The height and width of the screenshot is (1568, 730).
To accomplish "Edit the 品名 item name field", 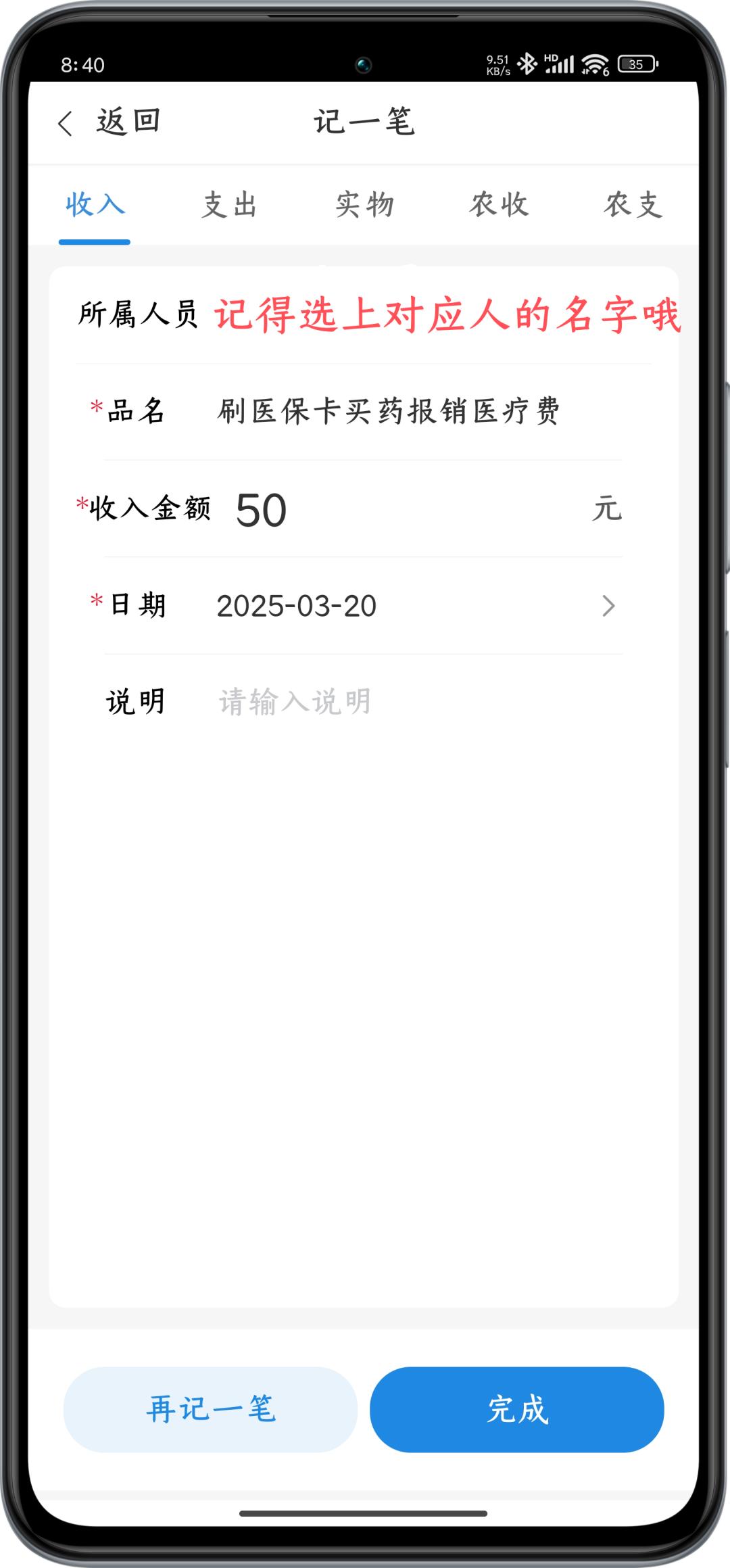I will pos(389,411).
